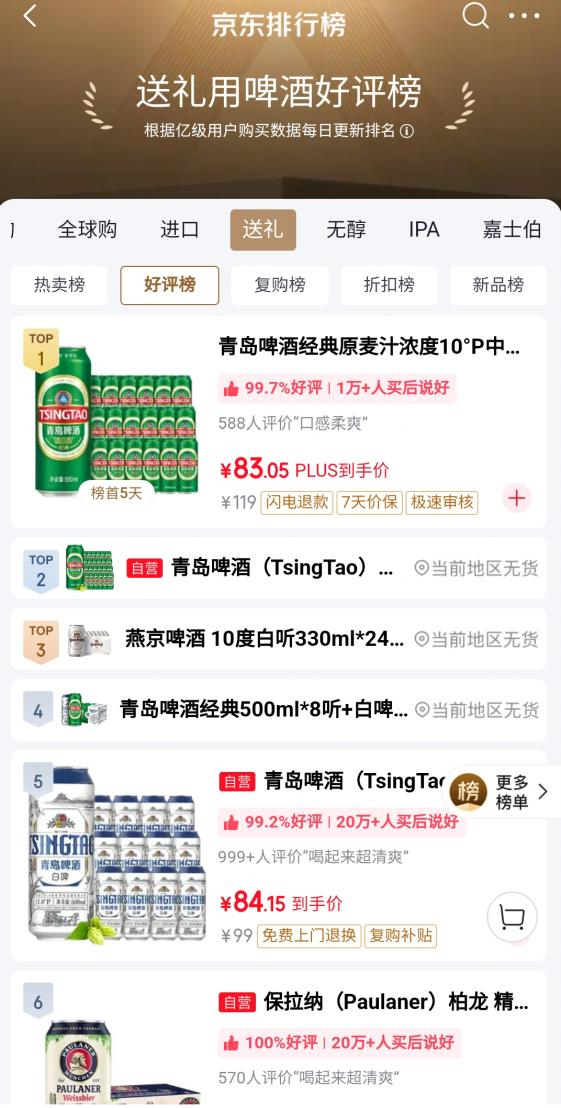Switch to the 进口 category tab

179,230
